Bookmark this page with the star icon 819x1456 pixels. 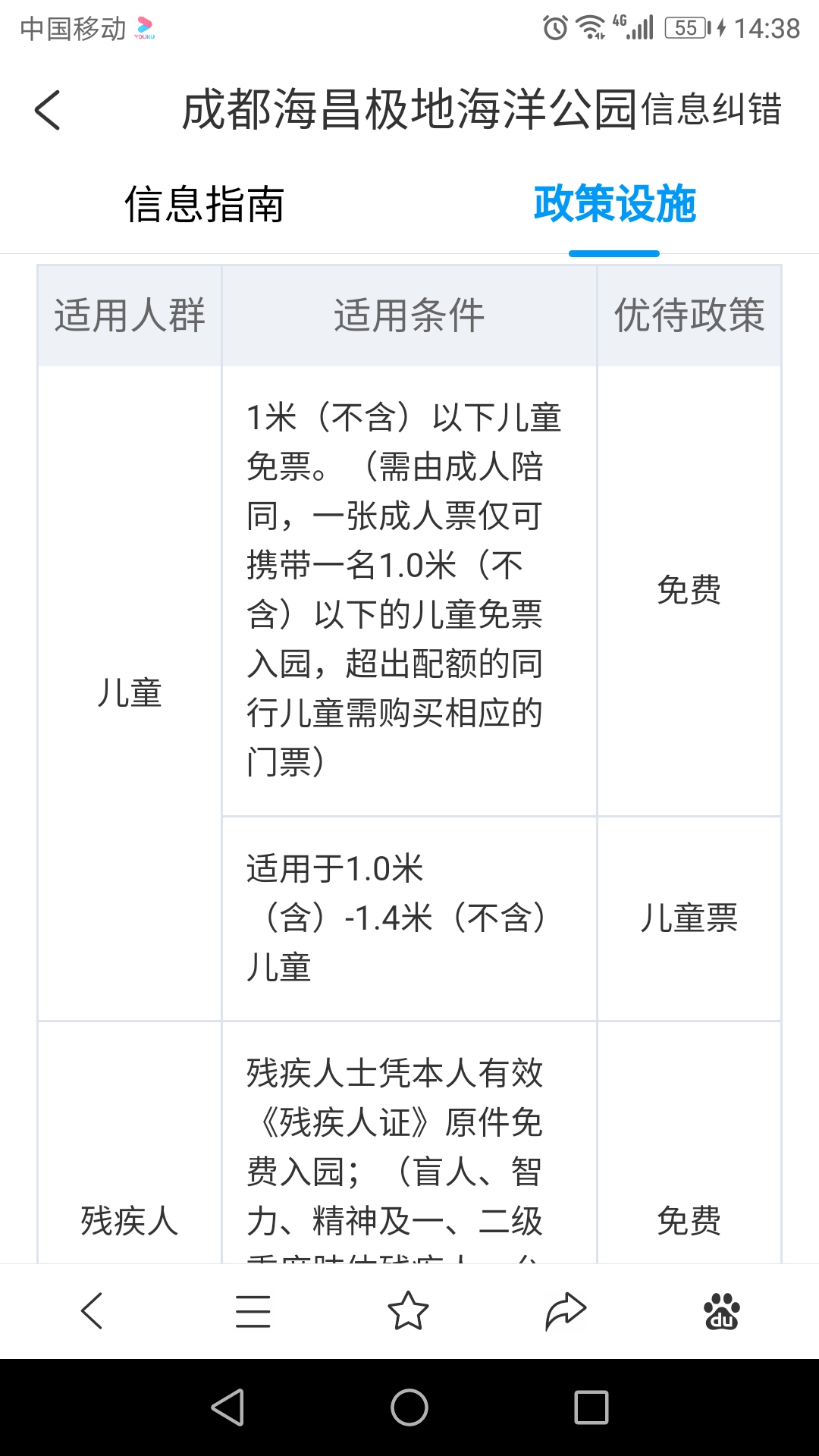click(409, 1310)
